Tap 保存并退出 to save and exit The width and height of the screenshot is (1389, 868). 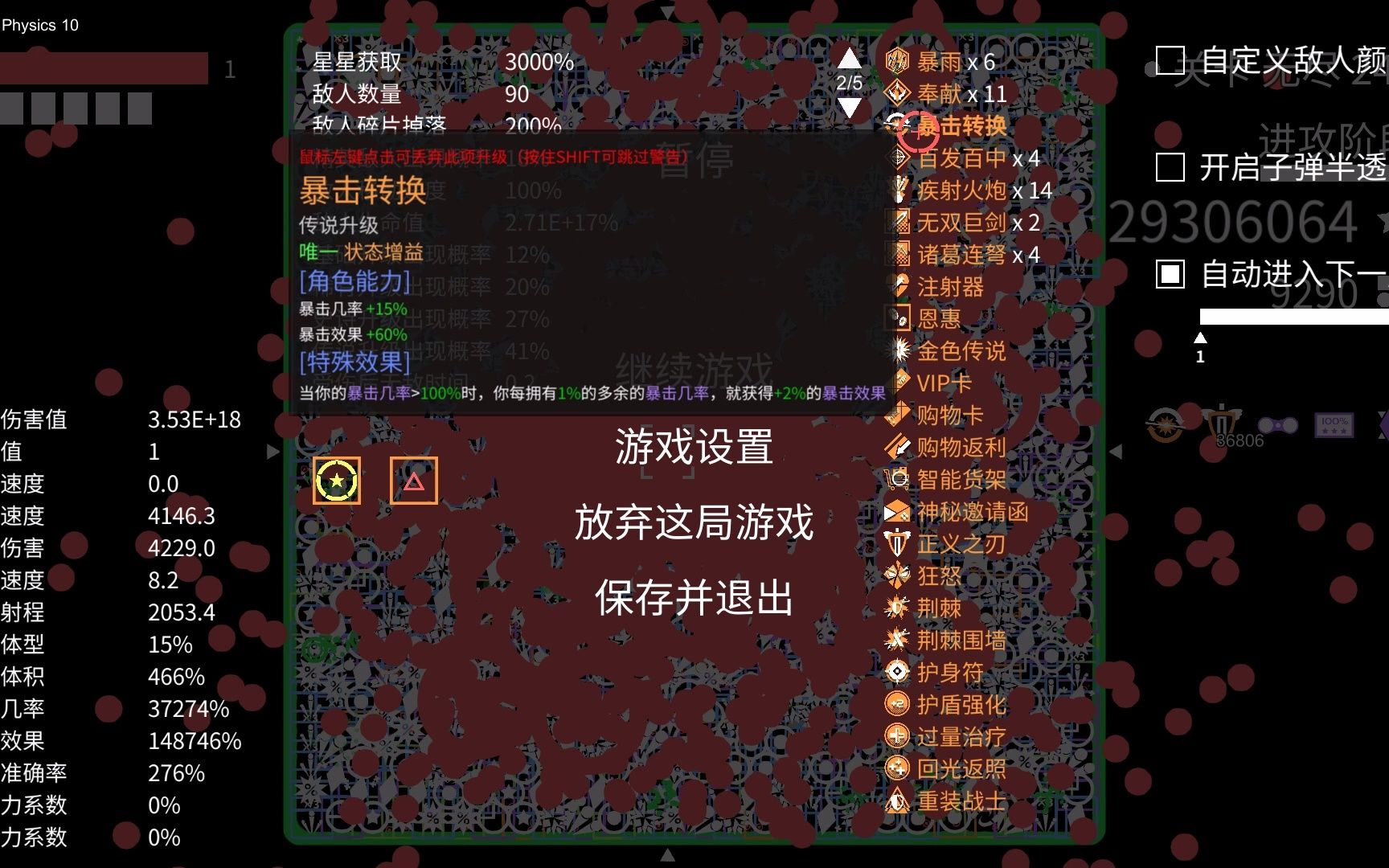tap(694, 598)
